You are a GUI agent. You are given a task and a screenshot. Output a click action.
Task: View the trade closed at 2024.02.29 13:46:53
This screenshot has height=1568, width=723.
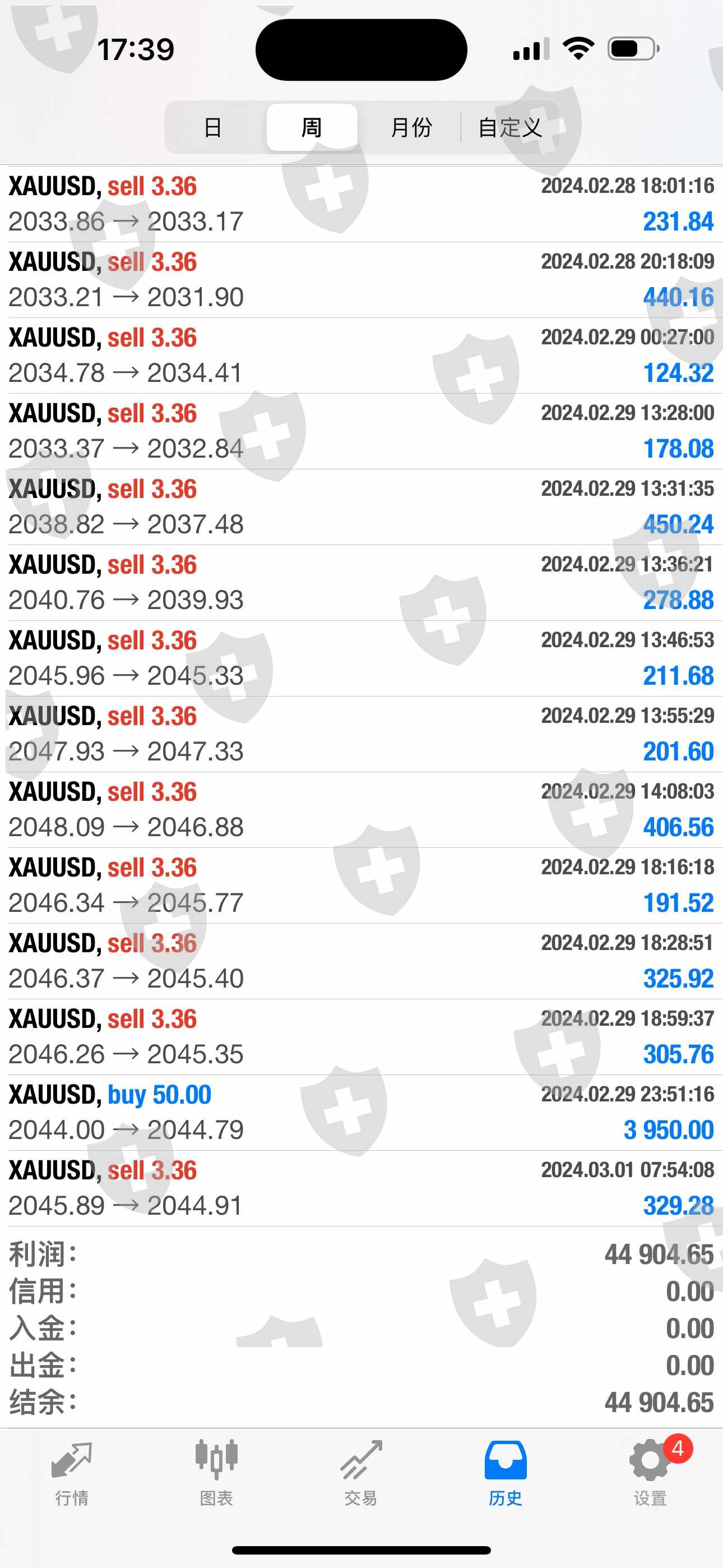(x=361, y=658)
